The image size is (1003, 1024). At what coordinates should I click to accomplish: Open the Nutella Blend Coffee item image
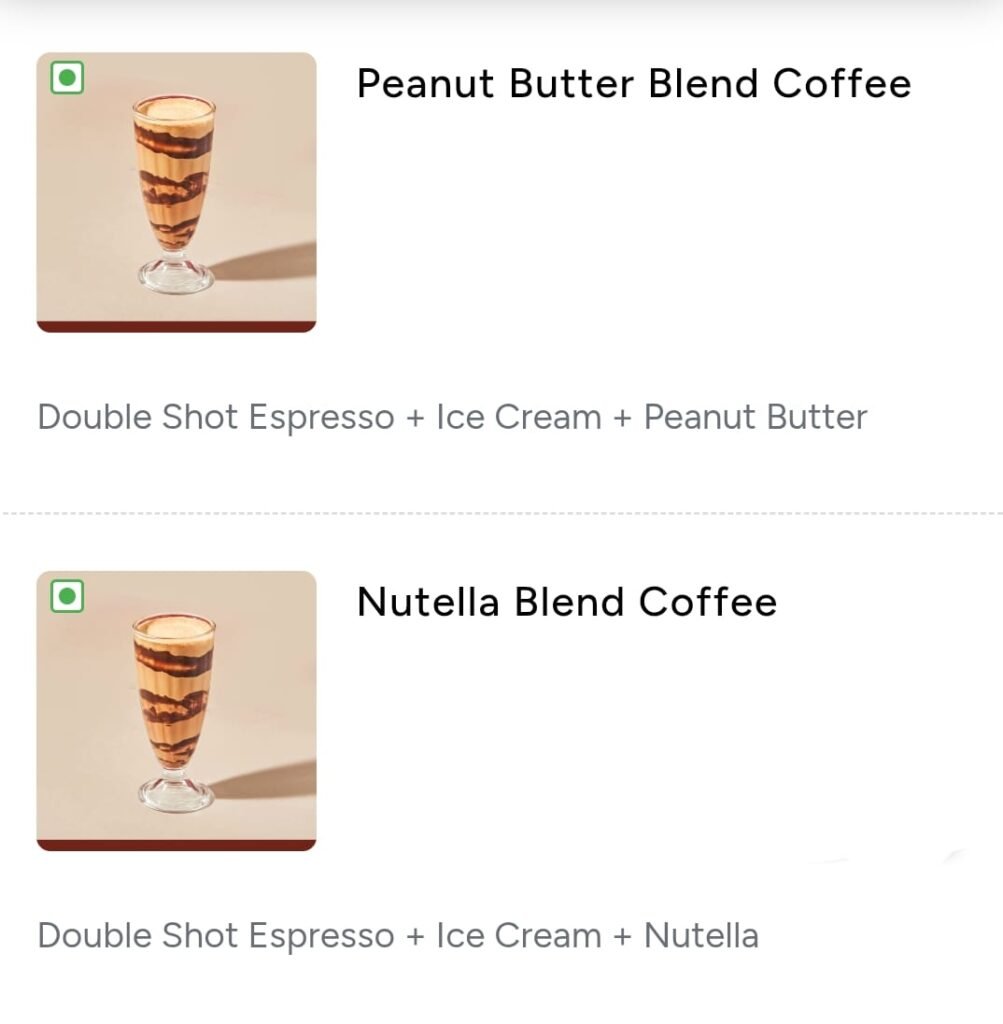tap(176, 711)
